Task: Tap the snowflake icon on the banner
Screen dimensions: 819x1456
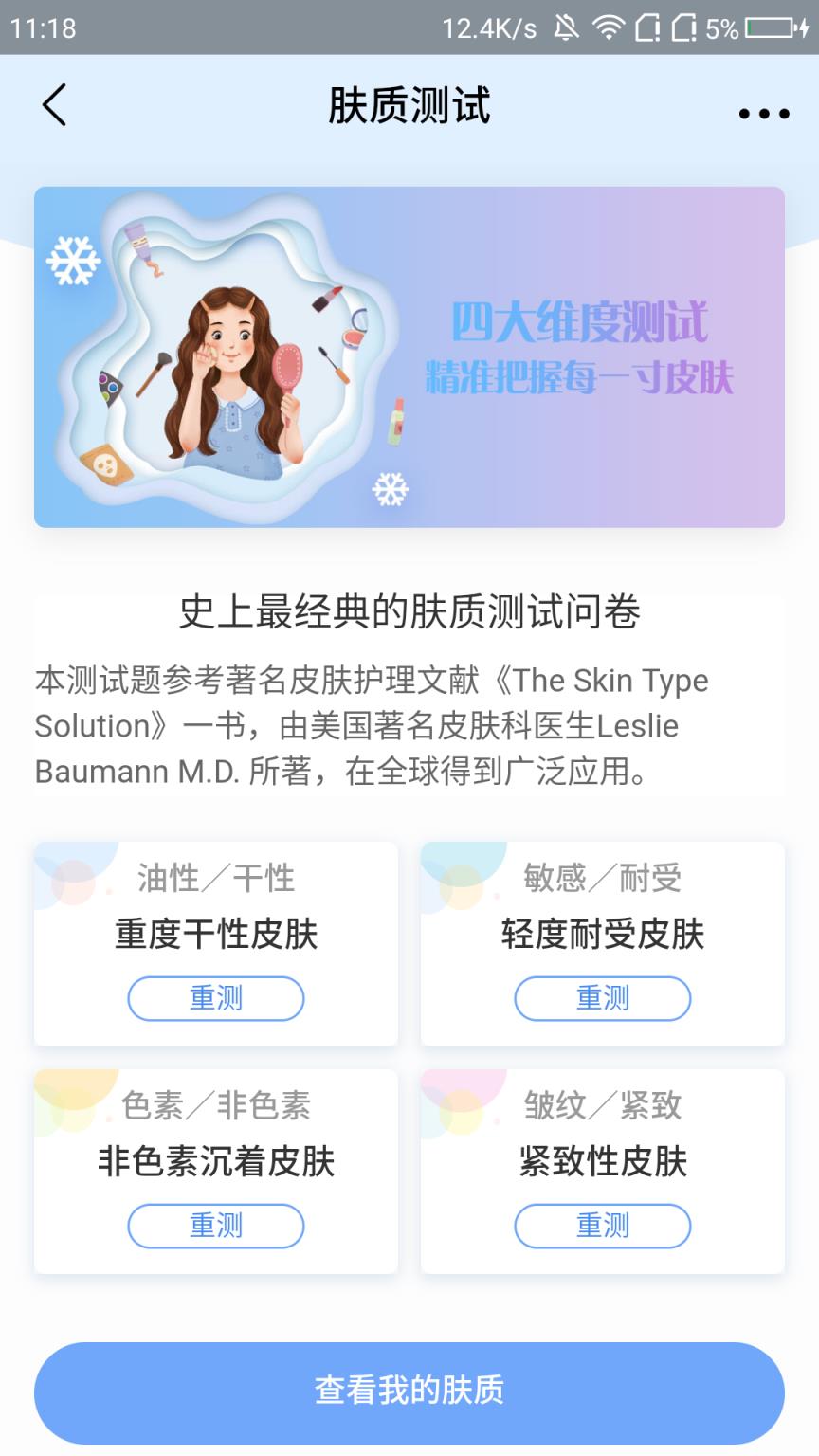Action: point(76,258)
